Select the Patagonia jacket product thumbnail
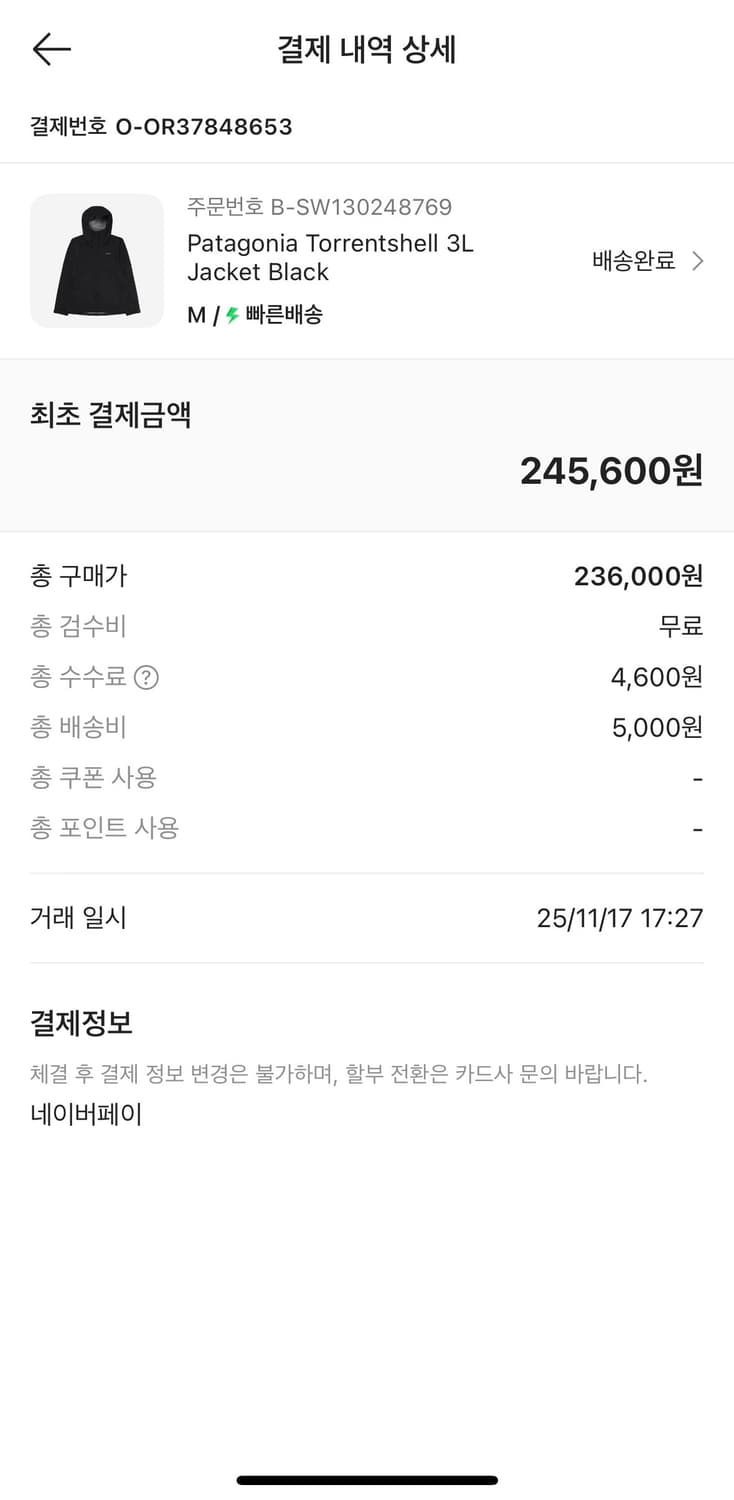734x1500 pixels. (96, 261)
